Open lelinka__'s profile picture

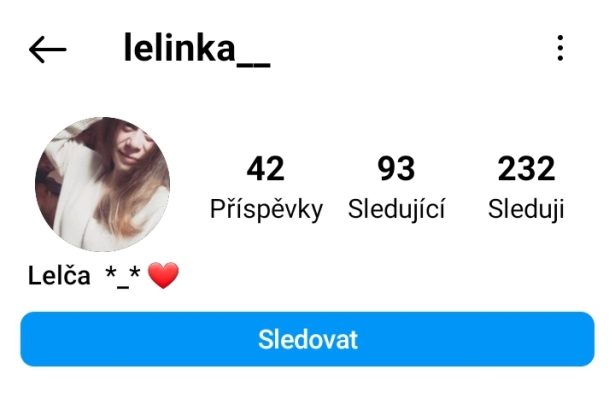(x=102, y=184)
